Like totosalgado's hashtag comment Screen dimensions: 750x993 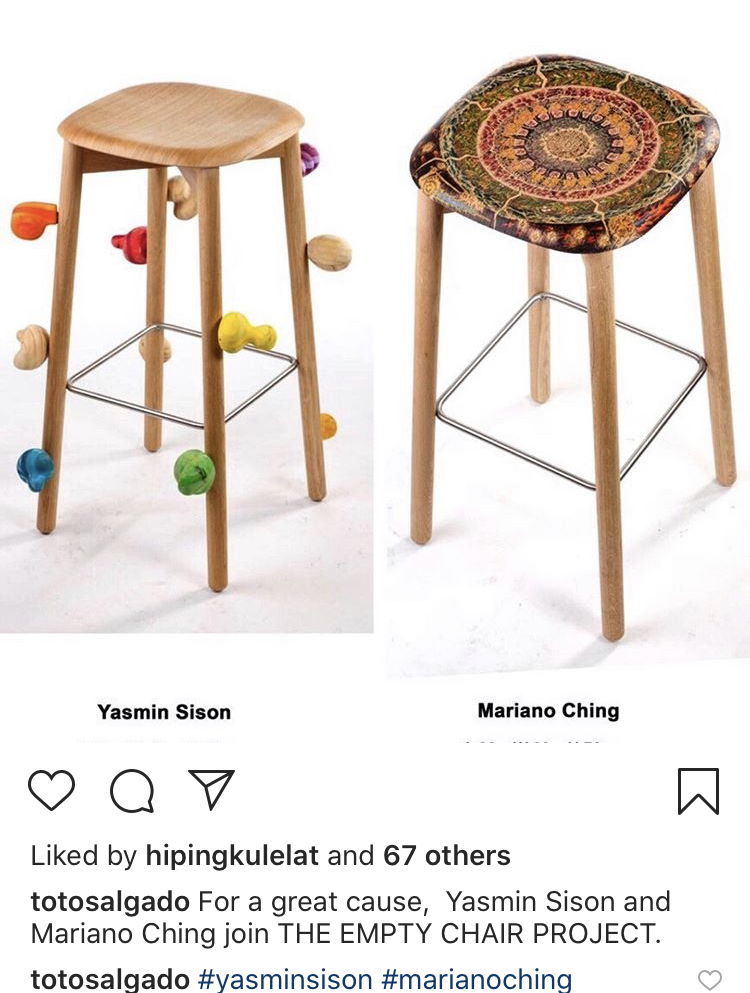pos(709,981)
